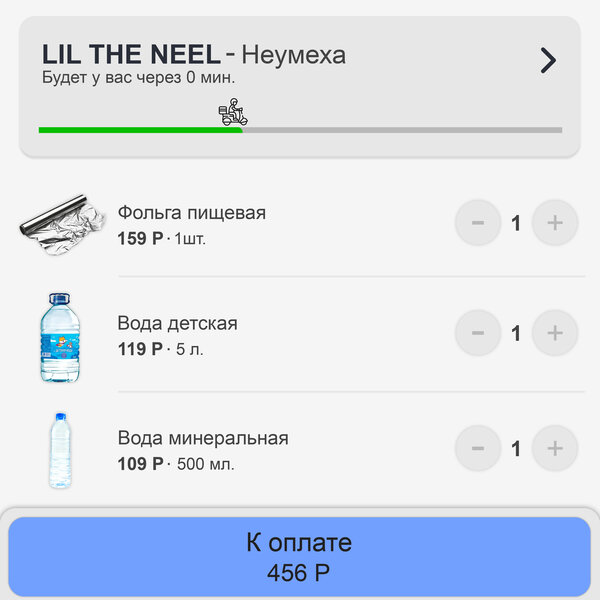
Task: Open LIL THE NEEL delivery details chevron
Action: (548, 61)
